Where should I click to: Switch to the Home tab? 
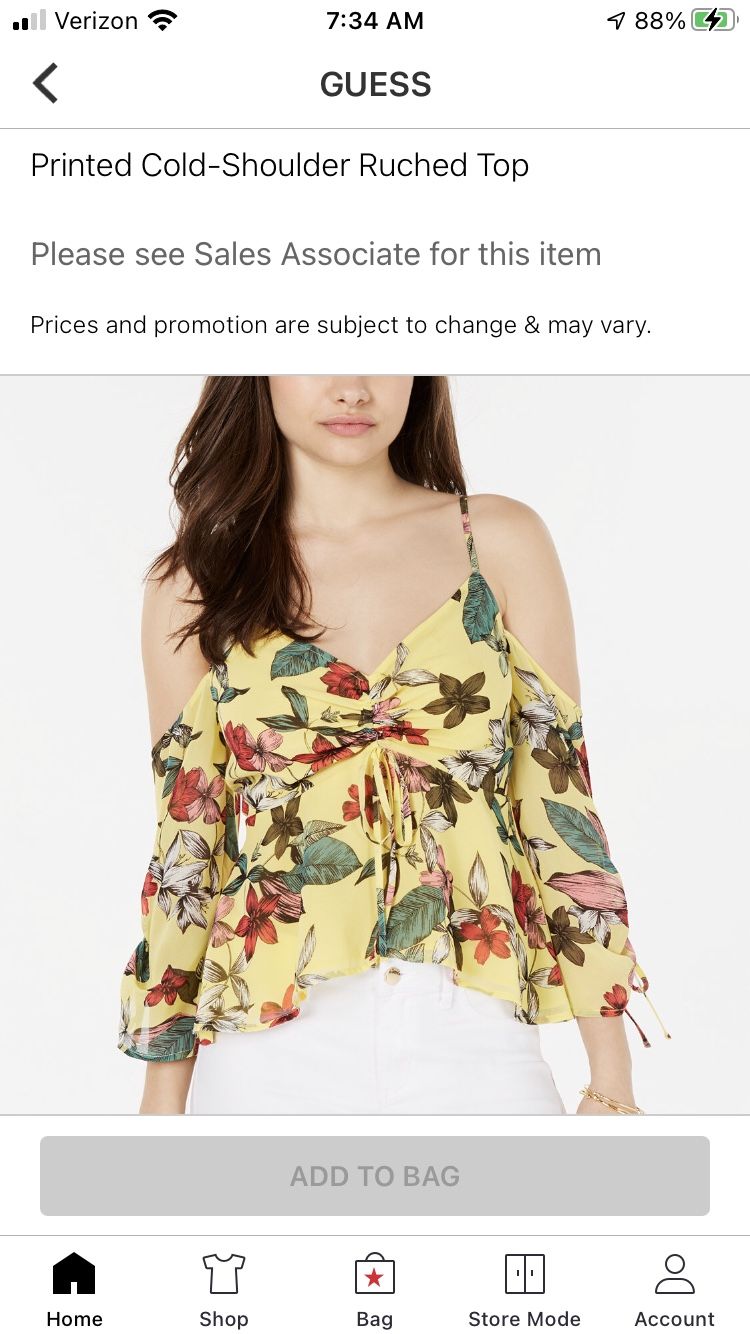coord(75,1290)
